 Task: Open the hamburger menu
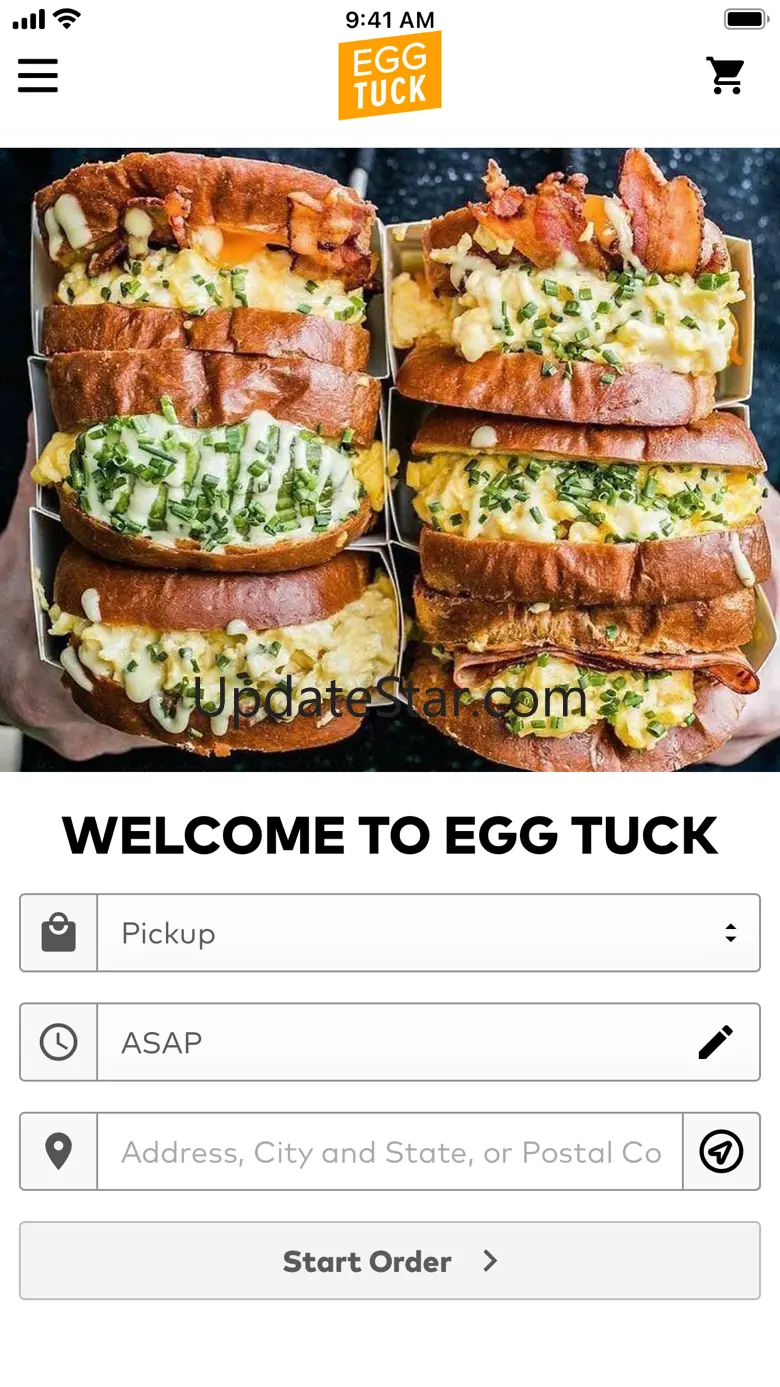(x=38, y=75)
